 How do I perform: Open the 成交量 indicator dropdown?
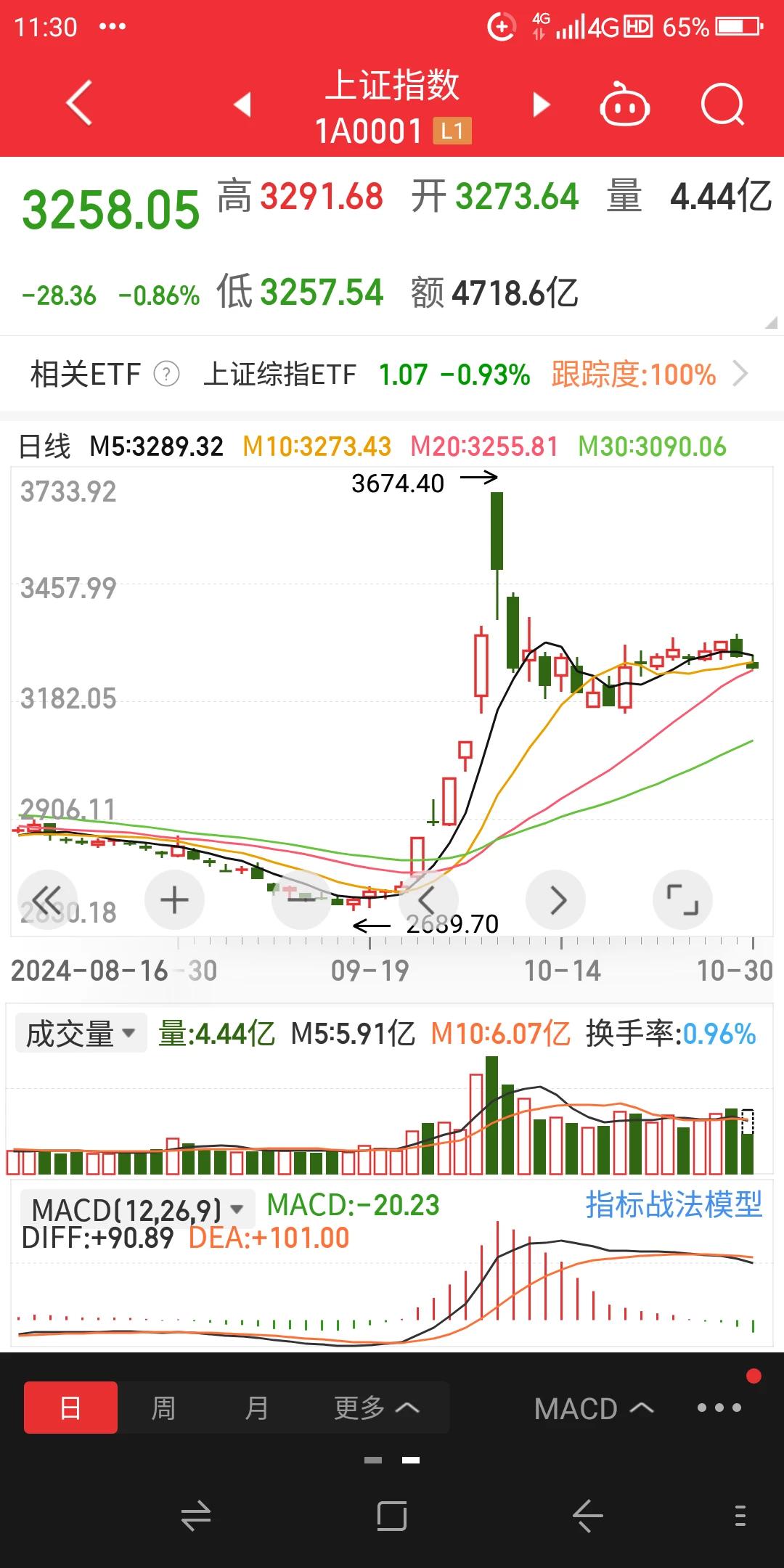81,1033
